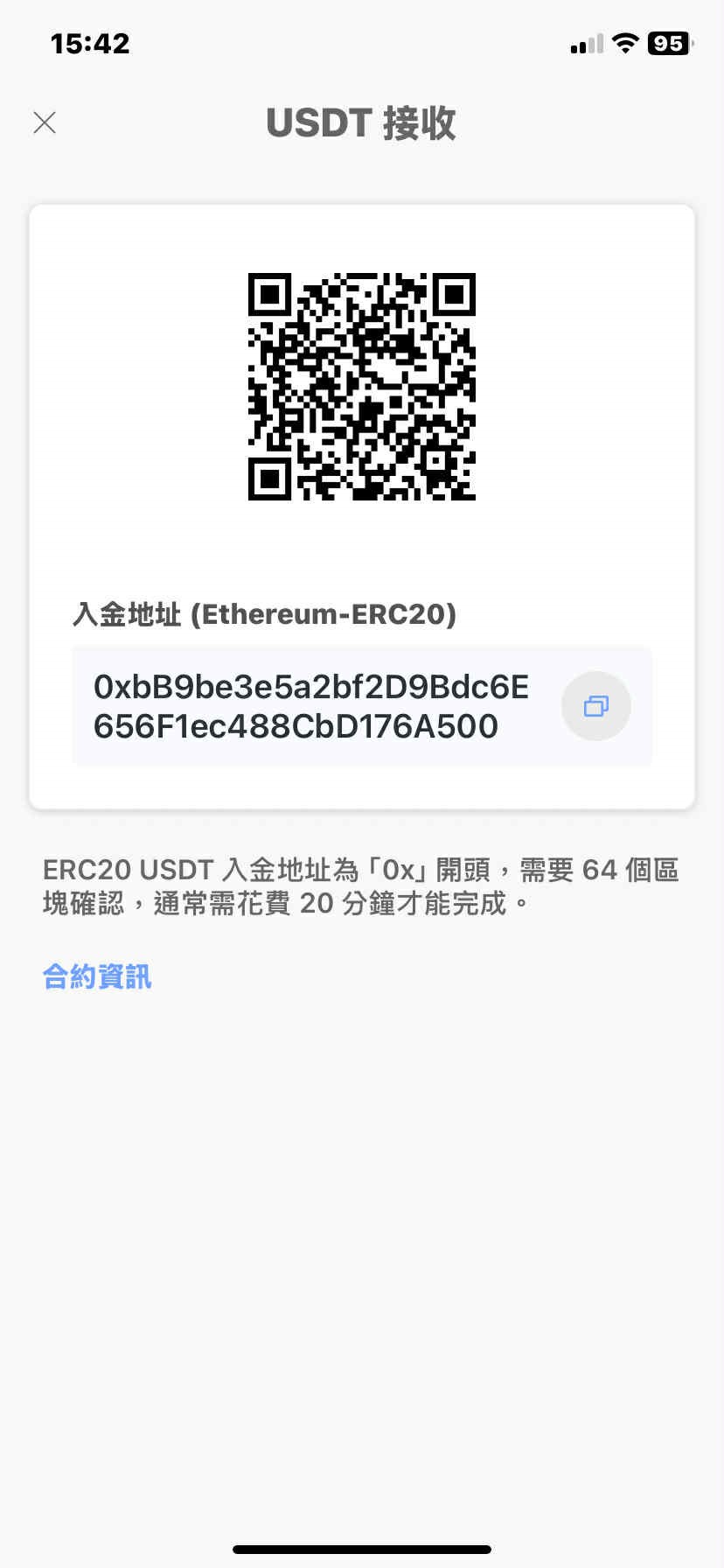Screen dimensions: 724x1568
Task: Open the 合約資訊 contract info link
Action: point(97,976)
